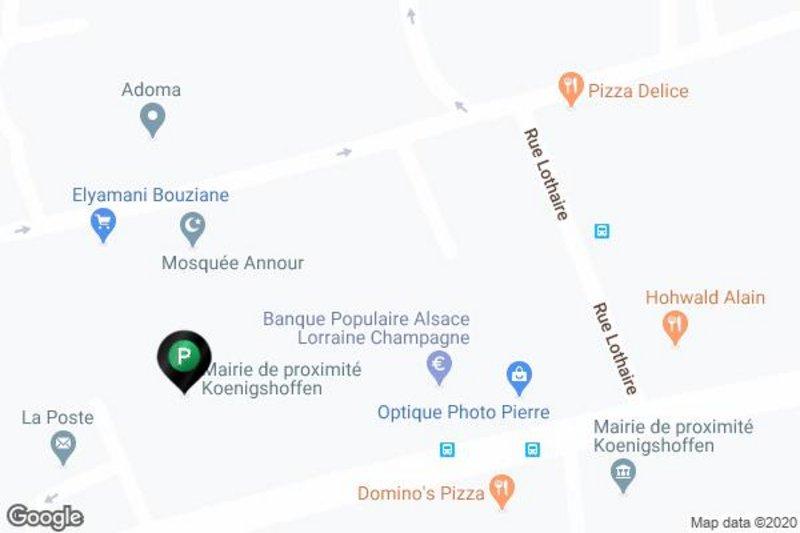Tap the Optique Photo Pierre shopping marker
Image resolution: width=800 pixels, height=533 pixels.
[x=518, y=378]
